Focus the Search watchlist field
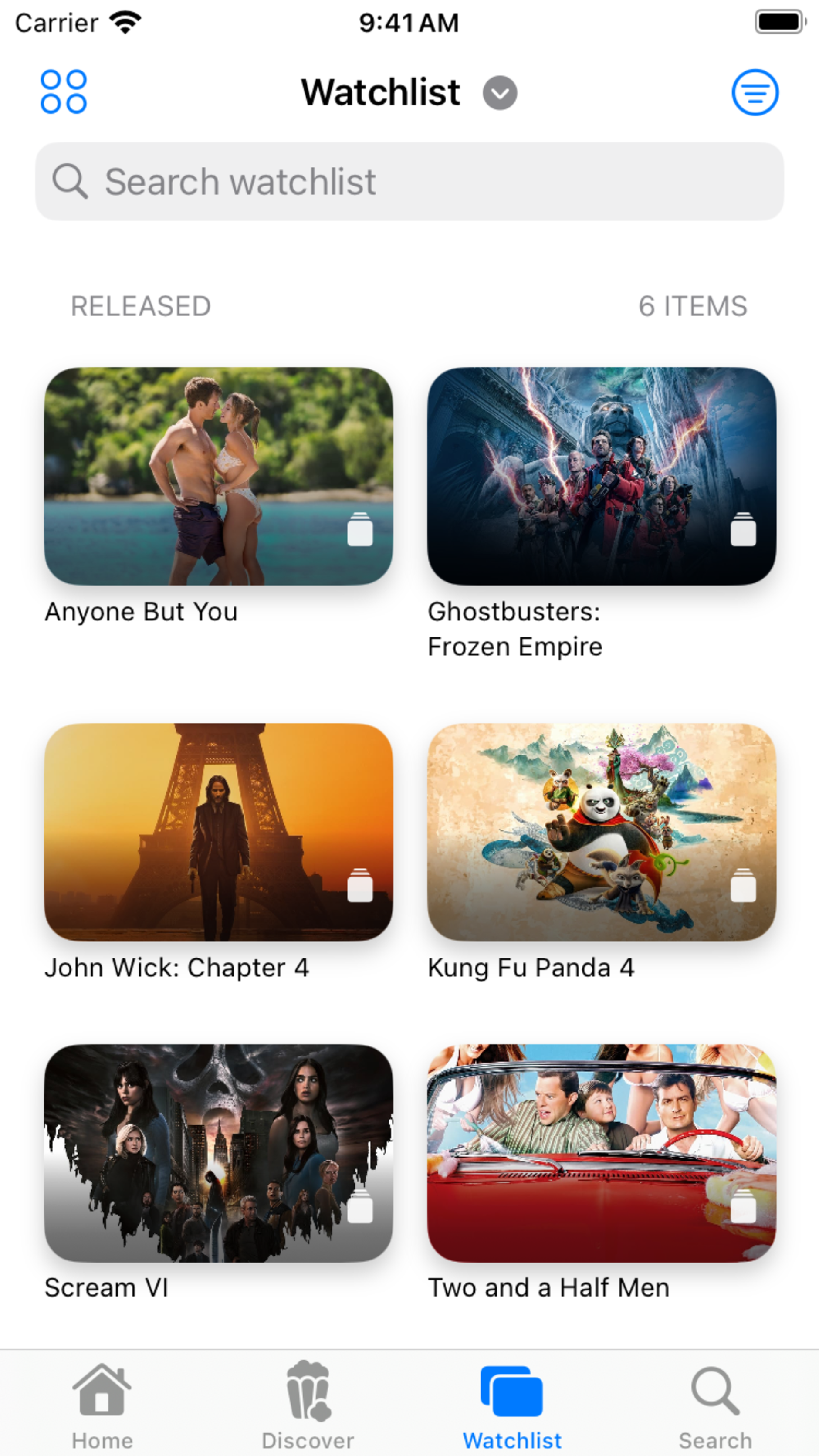Viewport: 819px width, 1456px height. 409,181
